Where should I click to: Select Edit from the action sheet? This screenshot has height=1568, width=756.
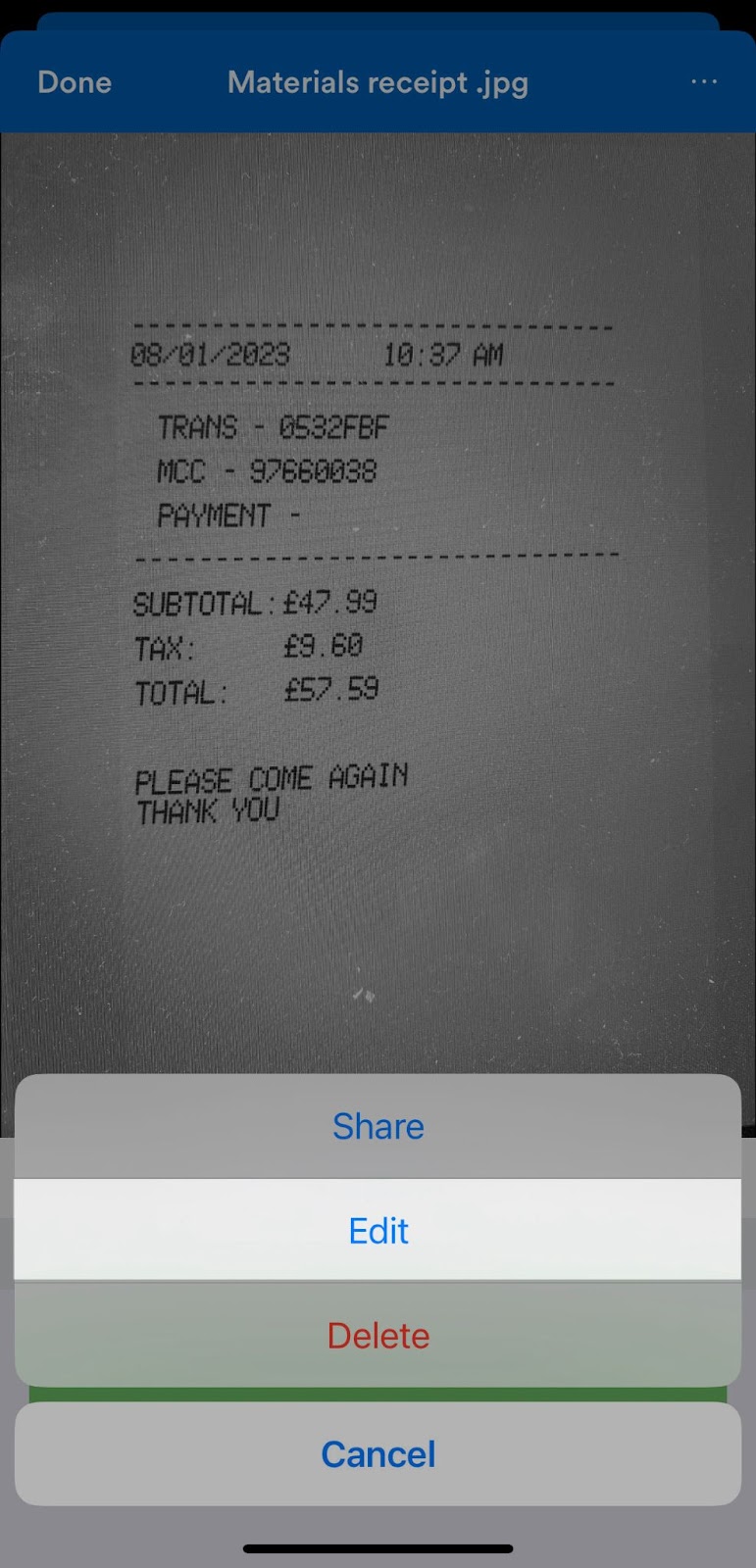tap(378, 1230)
